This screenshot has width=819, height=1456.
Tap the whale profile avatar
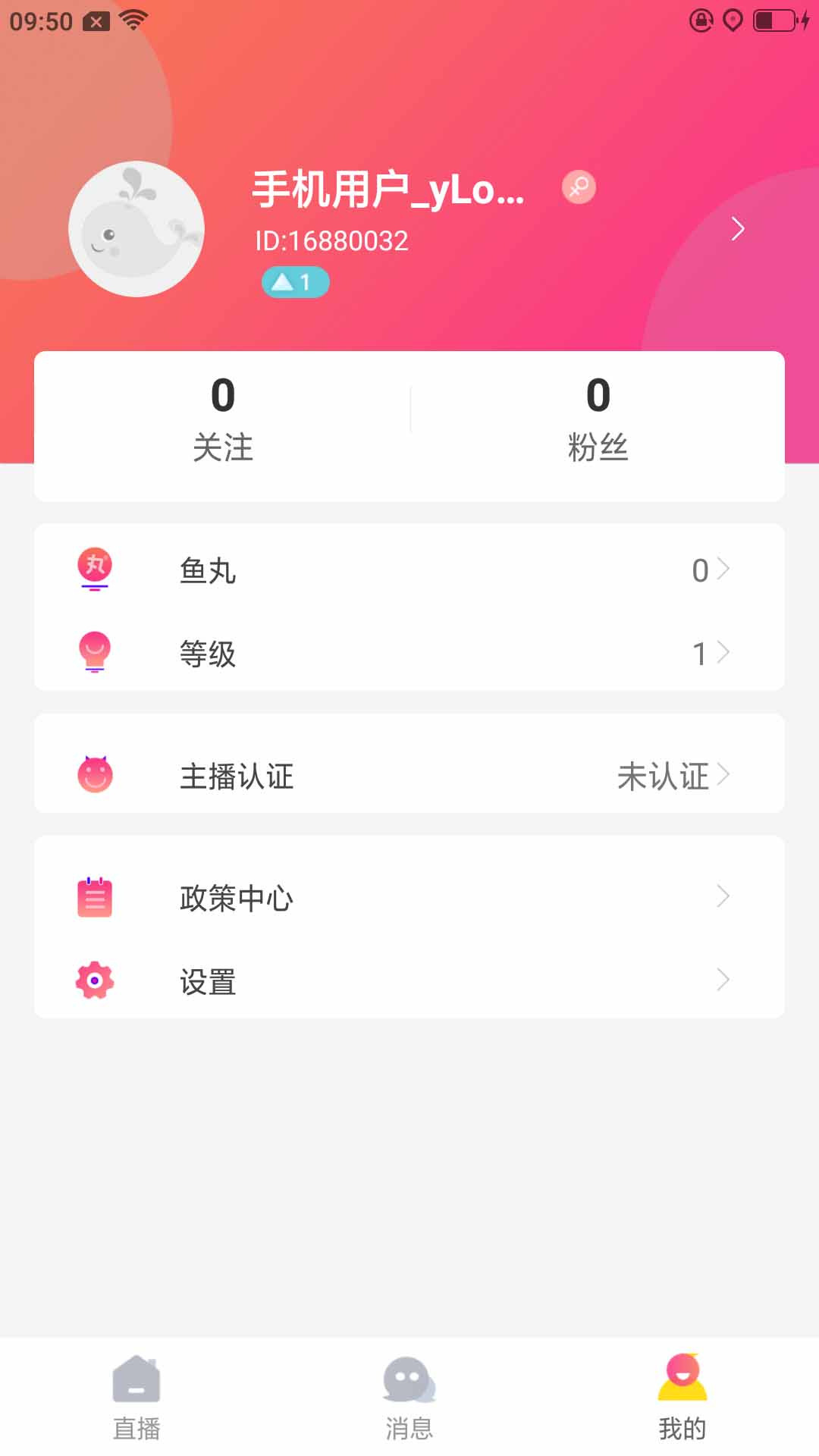click(x=136, y=229)
